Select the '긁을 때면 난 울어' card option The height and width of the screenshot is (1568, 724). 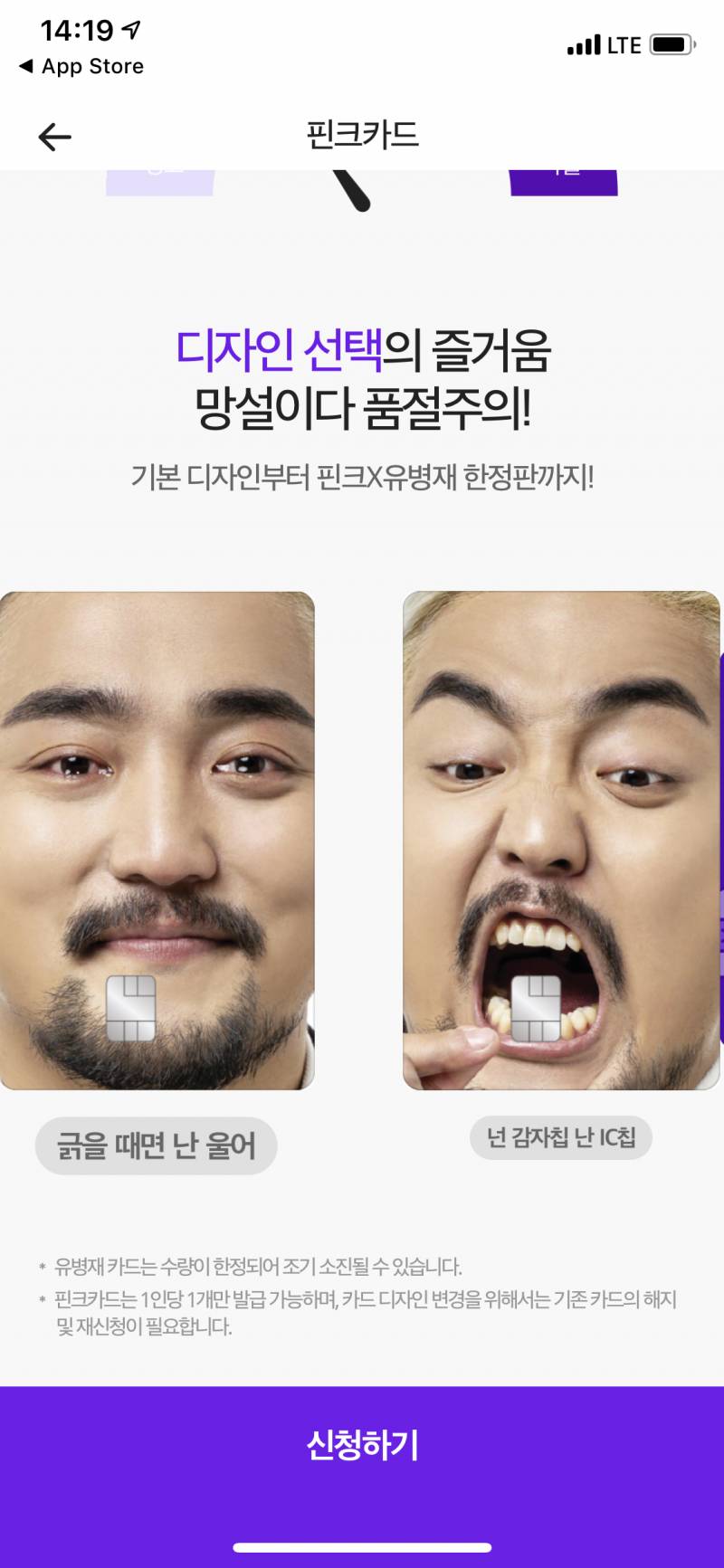[x=156, y=1145]
